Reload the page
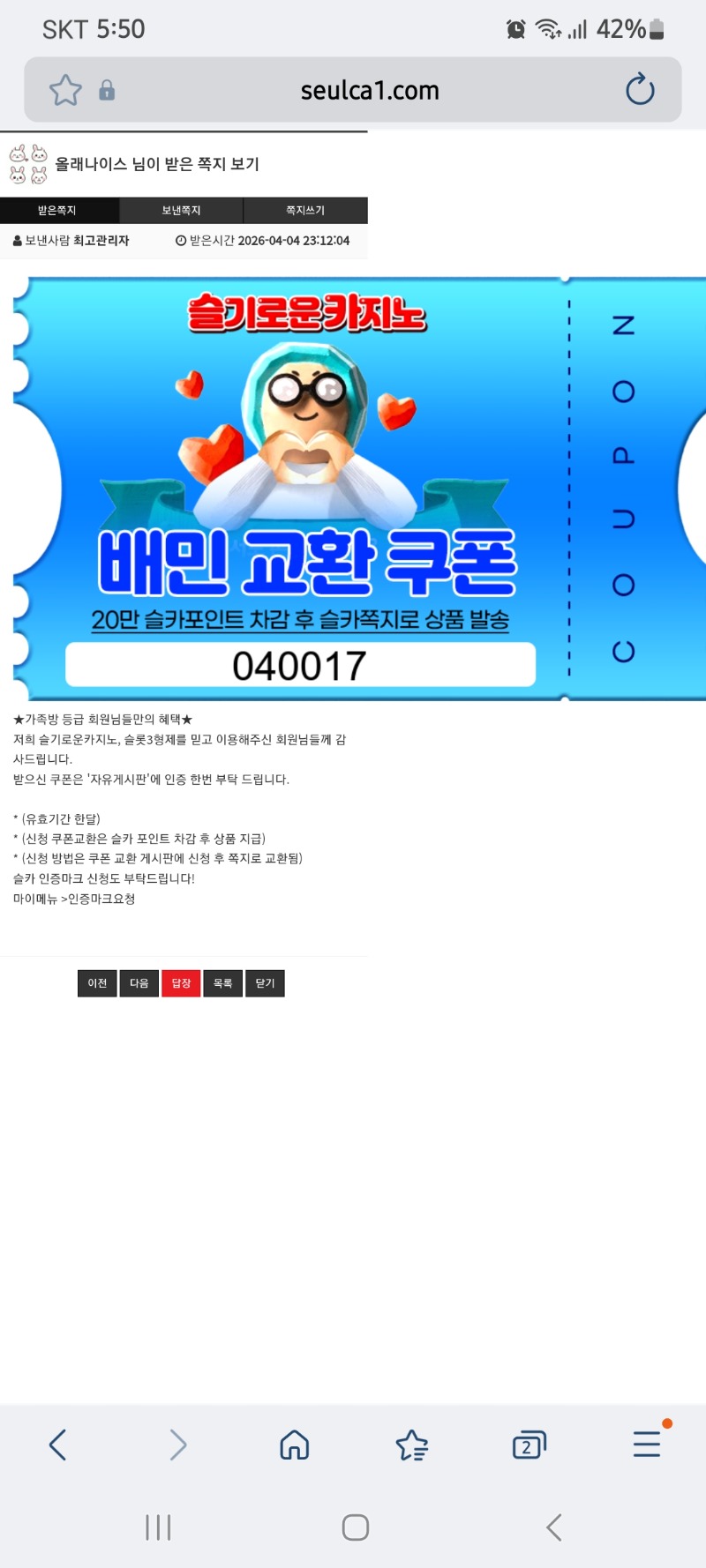 pyautogui.click(x=640, y=90)
